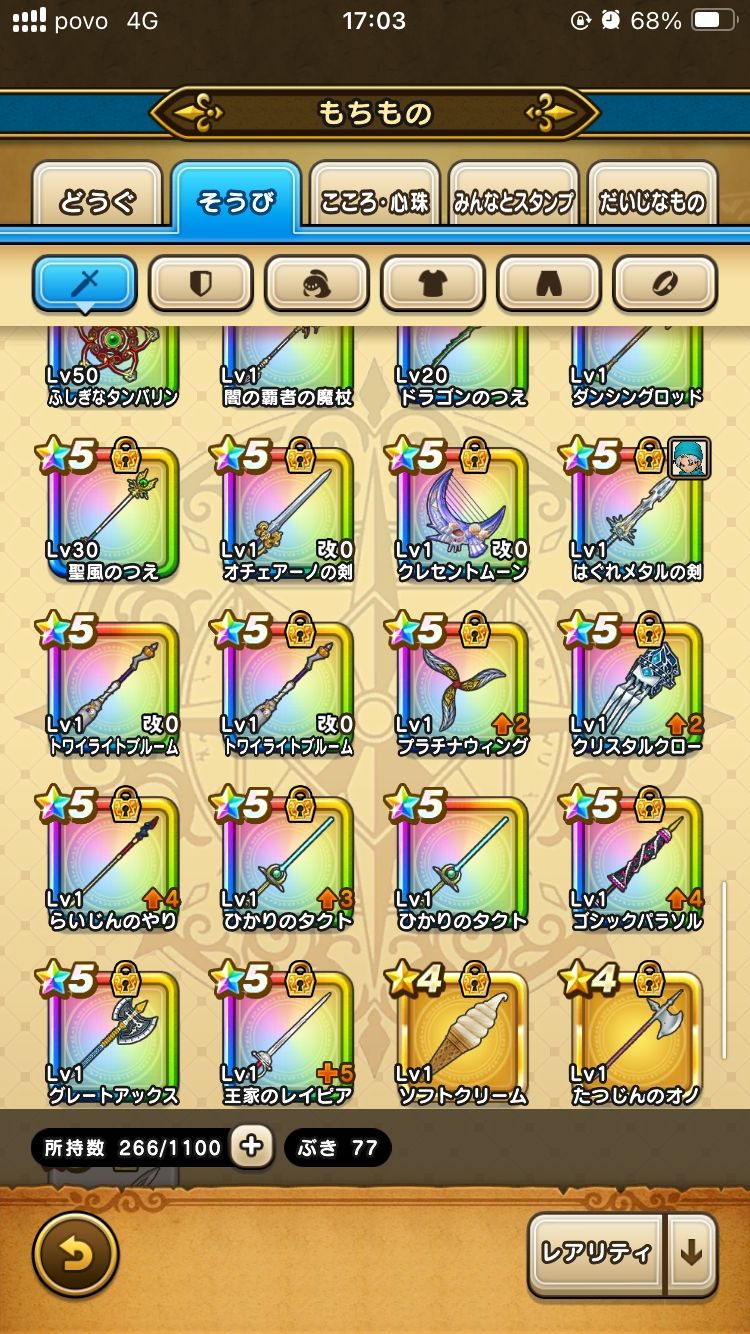Select the shield equipment filter
750x1334 pixels.
(201, 284)
